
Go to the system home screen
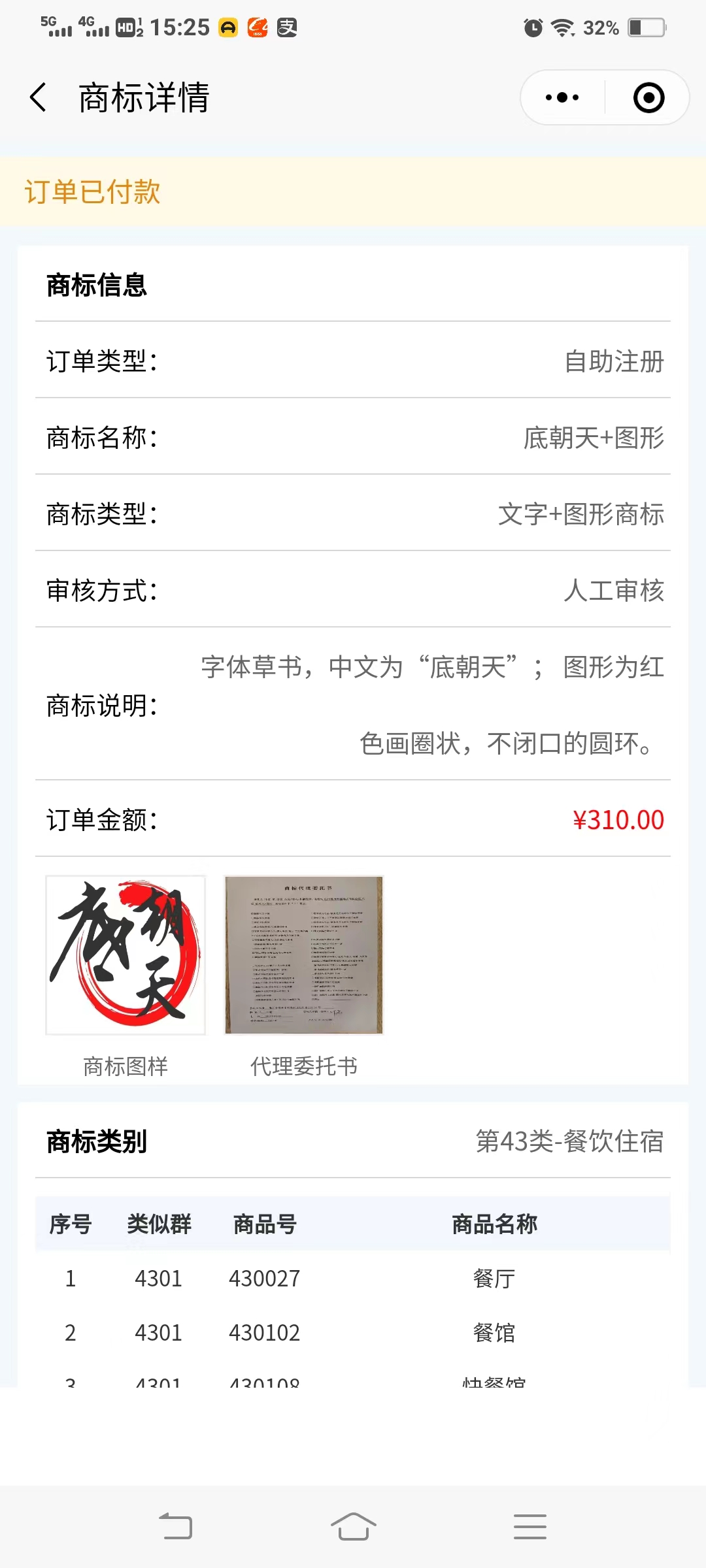click(353, 1526)
